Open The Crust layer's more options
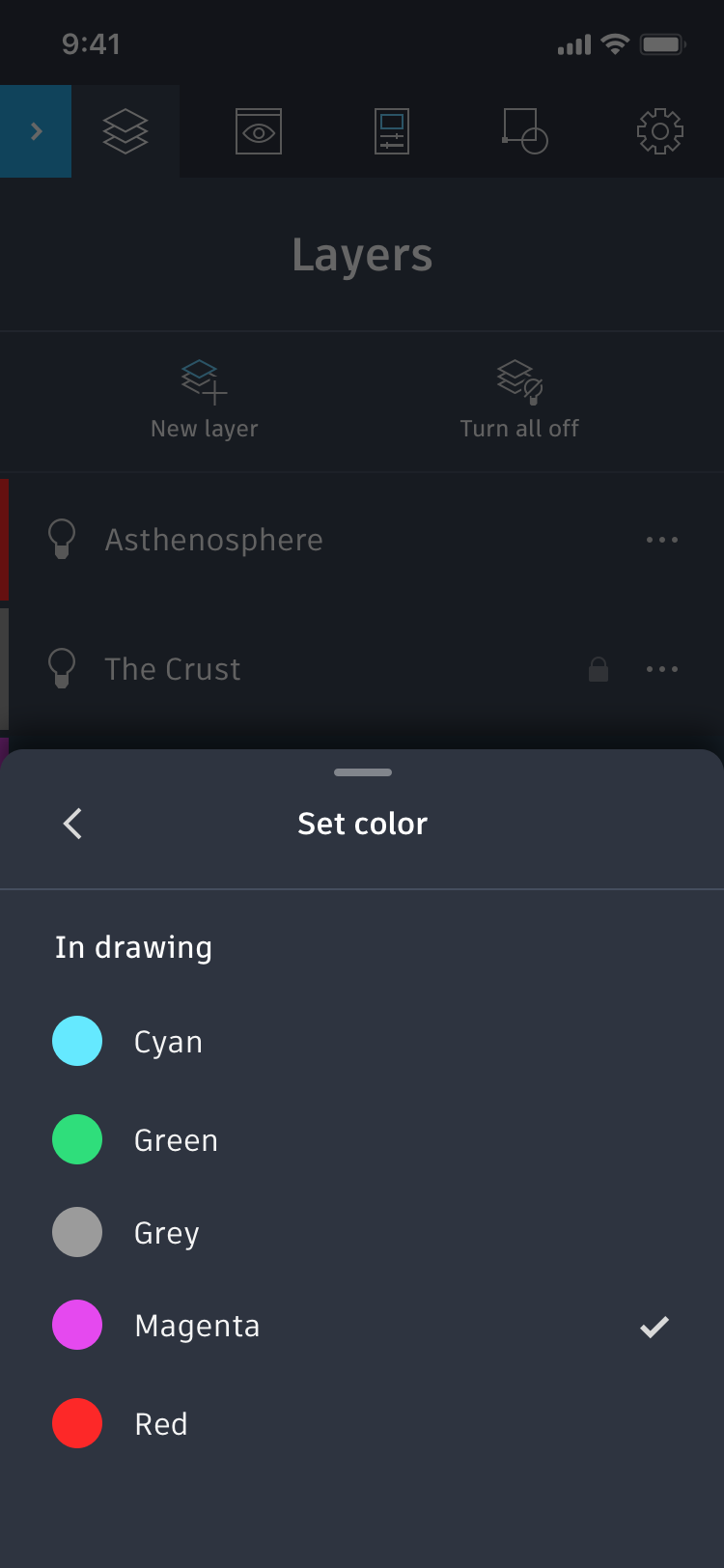724x1568 pixels. pos(662,669)
